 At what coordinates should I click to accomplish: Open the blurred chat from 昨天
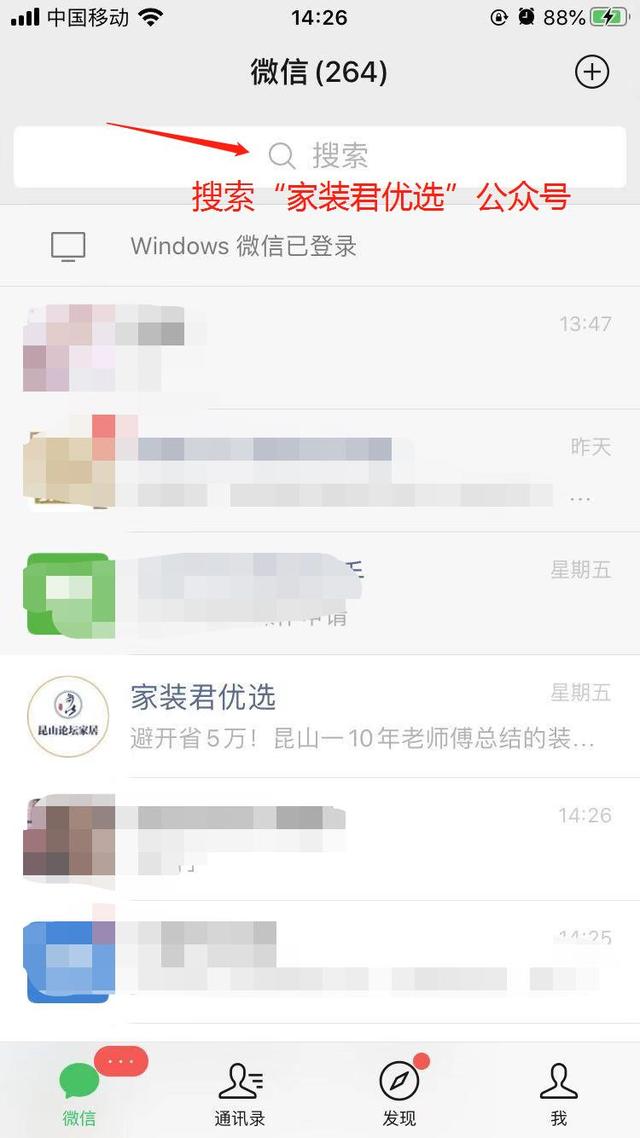[320, 470]
